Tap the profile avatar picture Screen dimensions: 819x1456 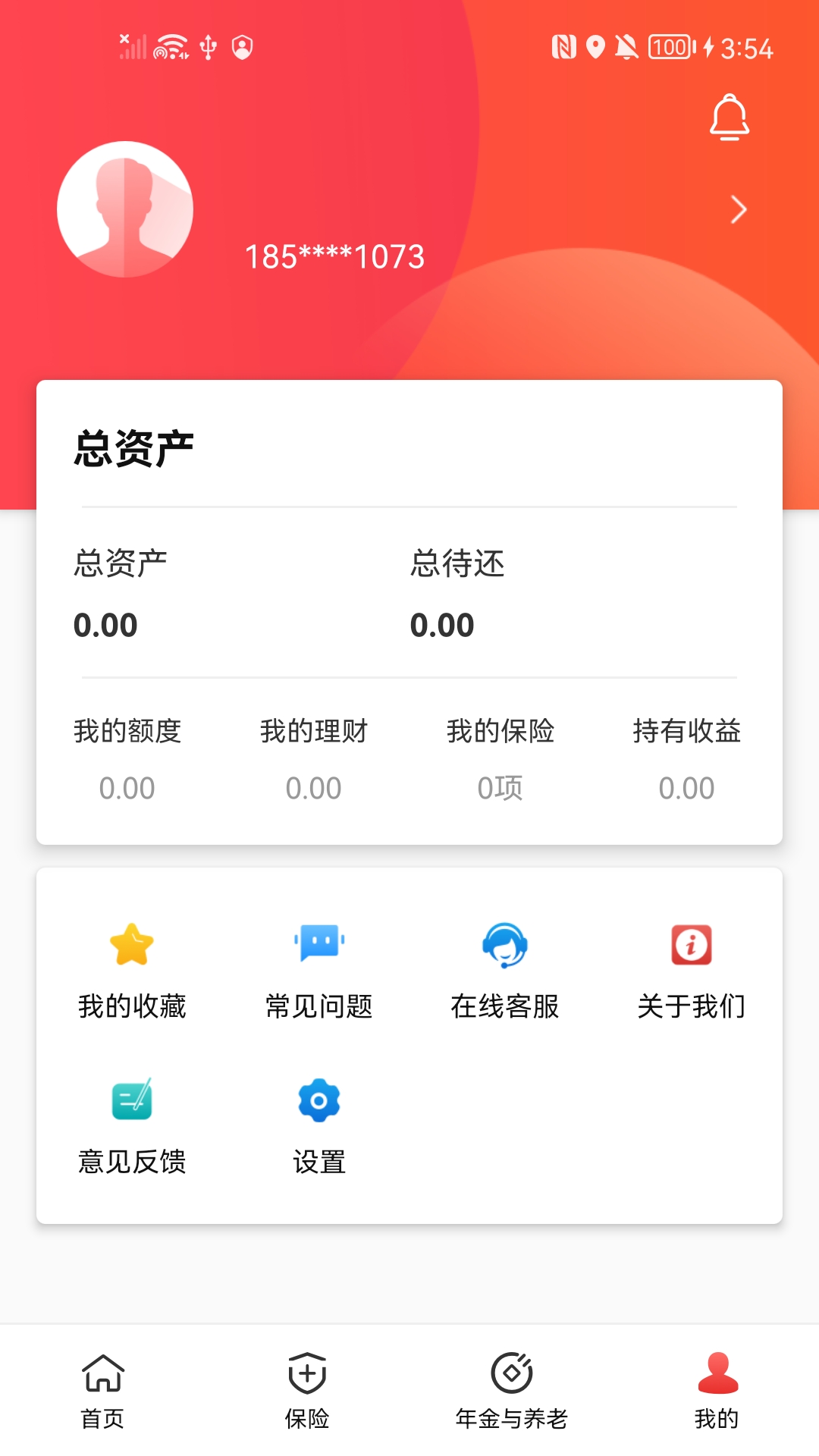[125, 209]
